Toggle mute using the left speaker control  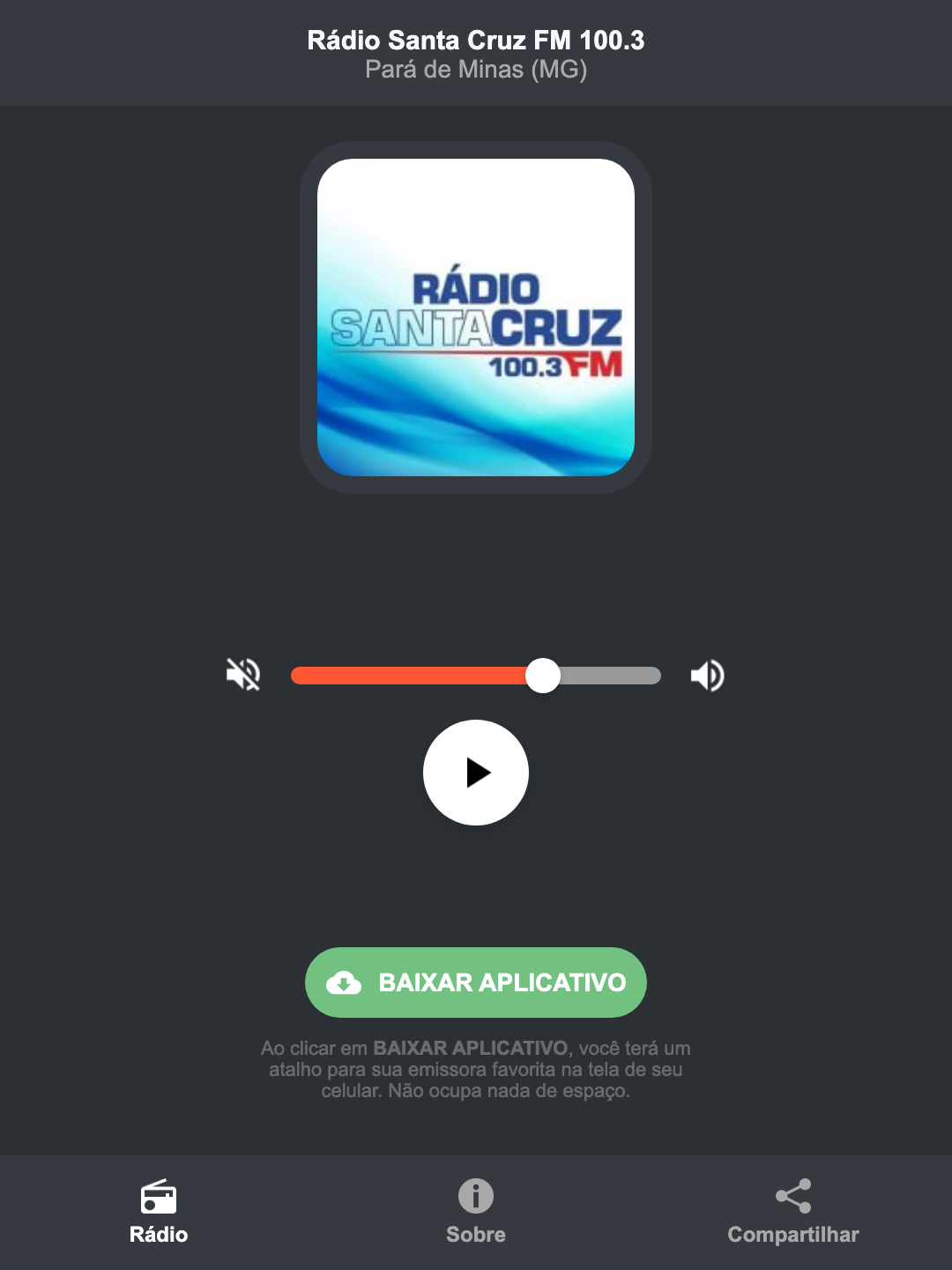(x=244, y=675)
